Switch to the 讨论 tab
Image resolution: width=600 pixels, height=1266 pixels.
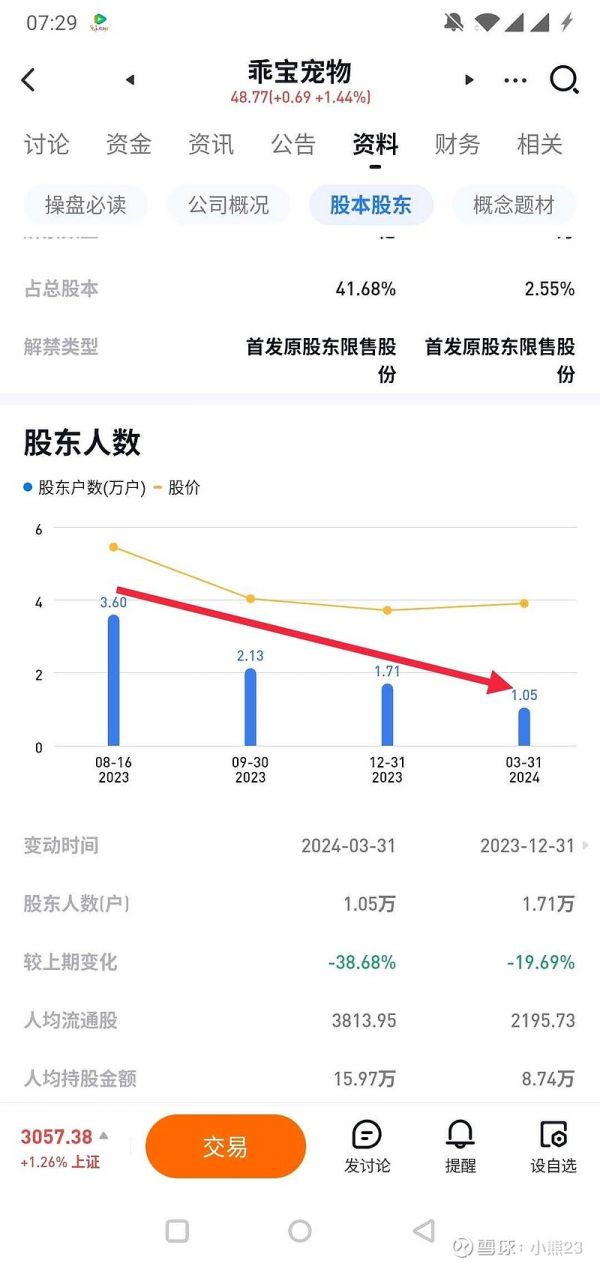pos(47,144)
